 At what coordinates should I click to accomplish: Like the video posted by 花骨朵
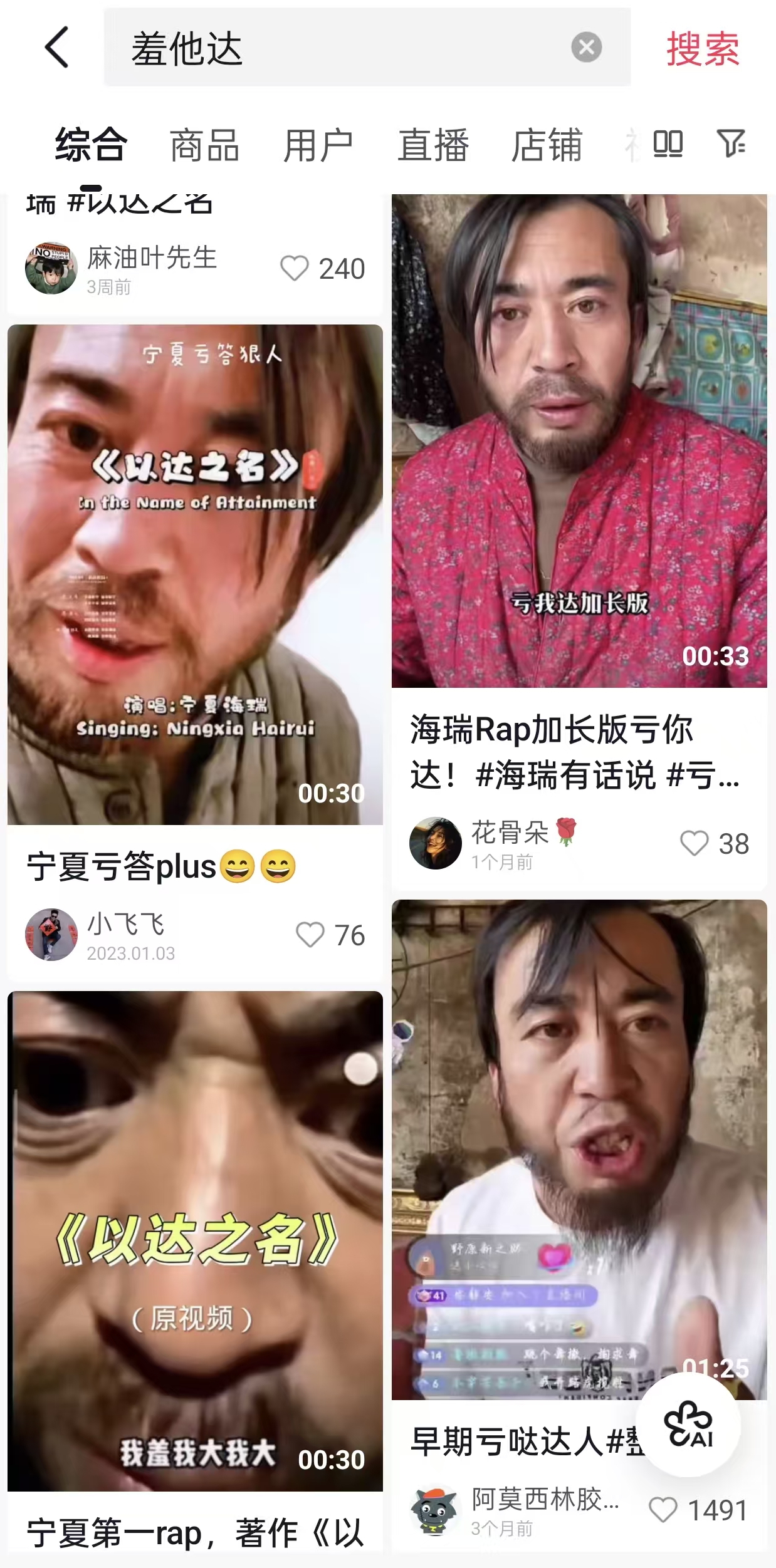tap(695, 844)
